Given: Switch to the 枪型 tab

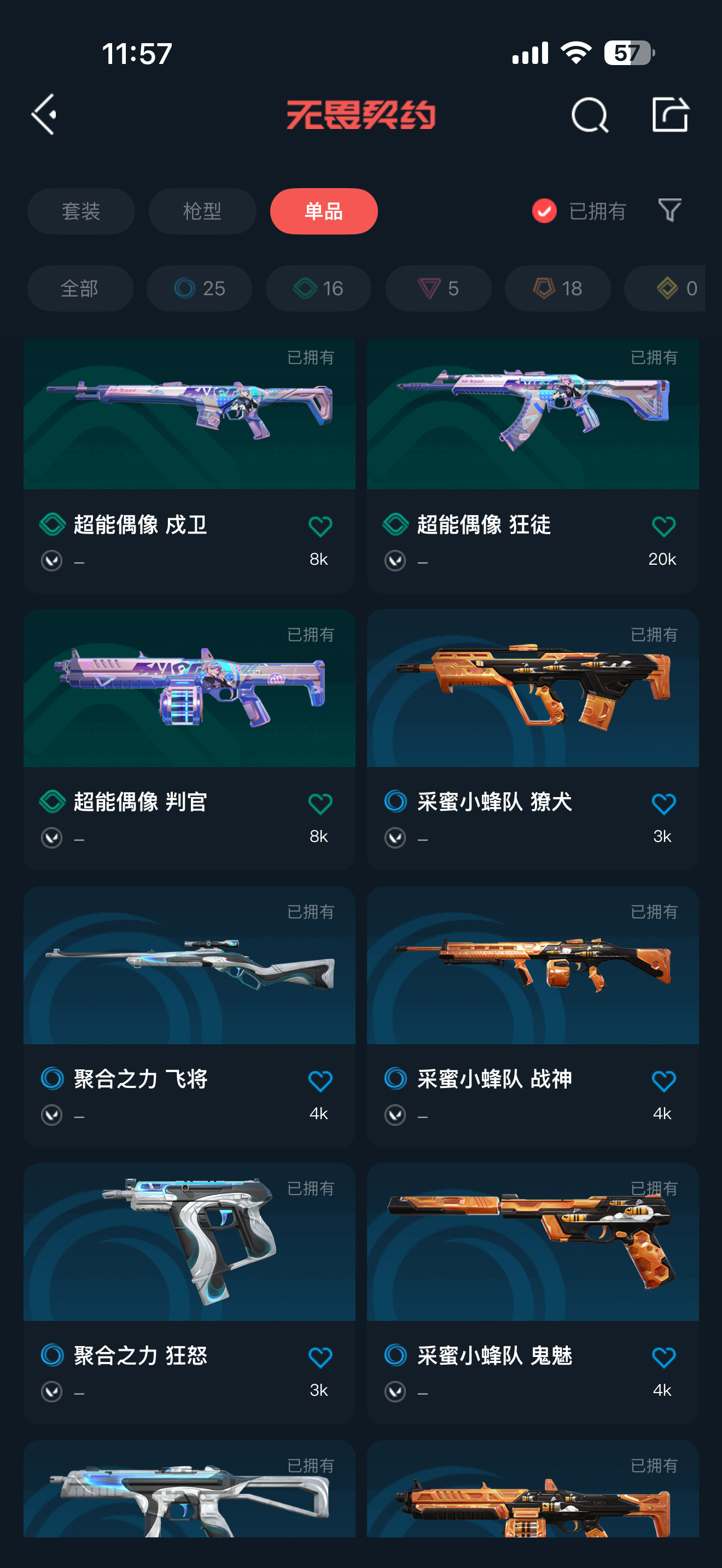Looking at the screenshot, I should tap(202, 211).
